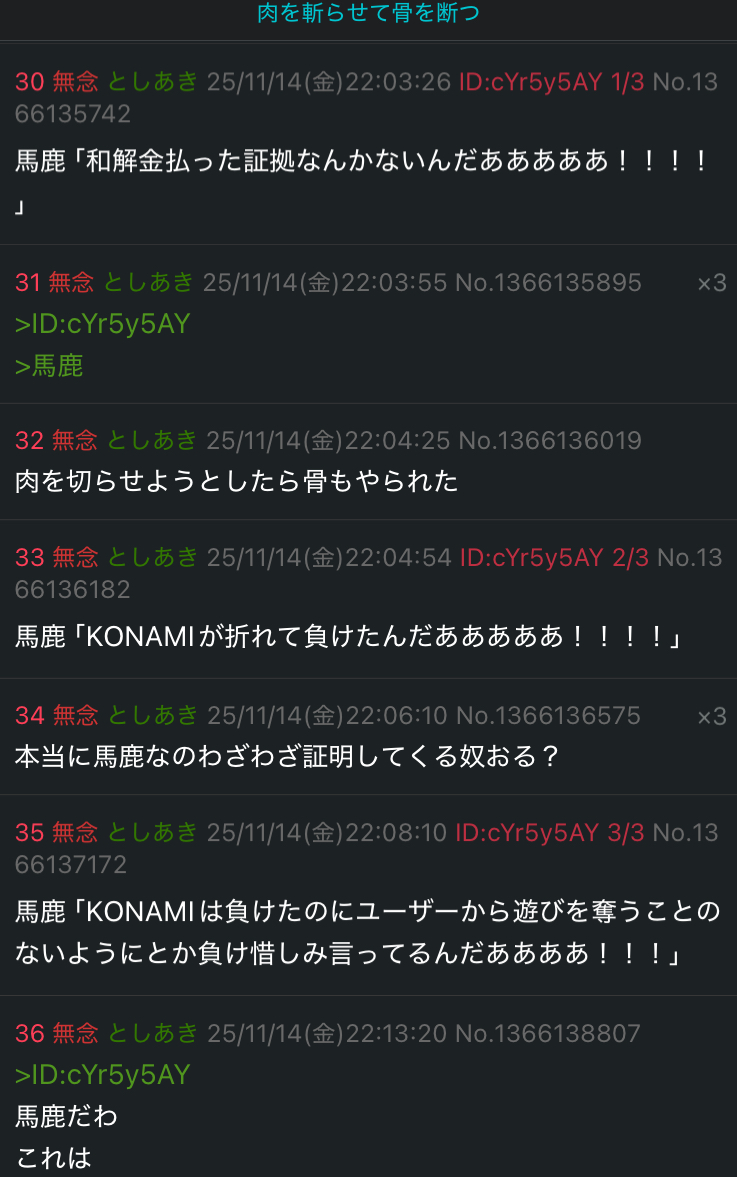Screen dimensions: 737x1177
Task: Open post number No.1366136575
Action: 548,716
